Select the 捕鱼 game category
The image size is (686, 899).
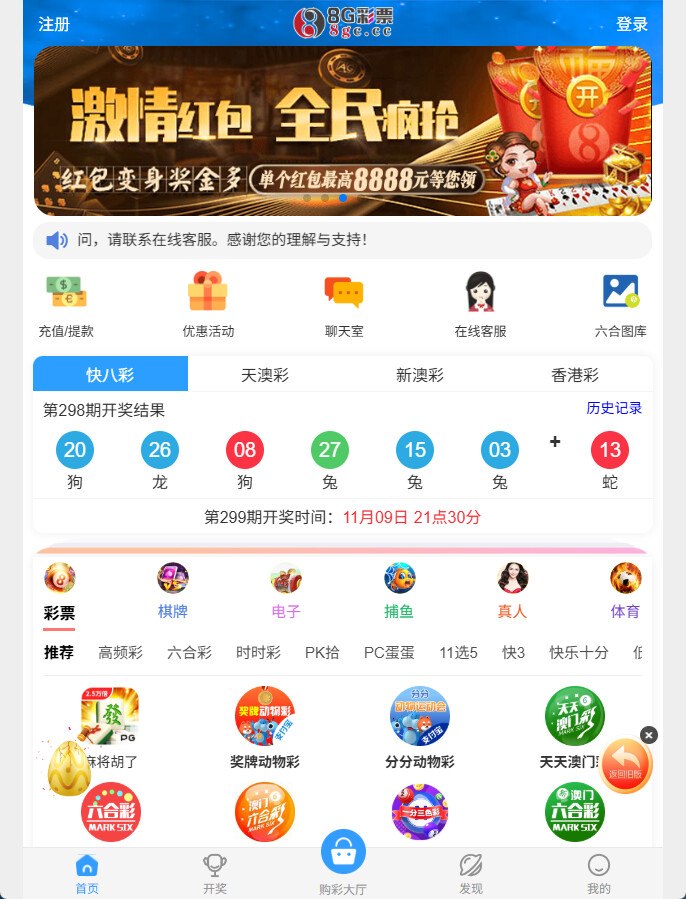tap(399, 592)
